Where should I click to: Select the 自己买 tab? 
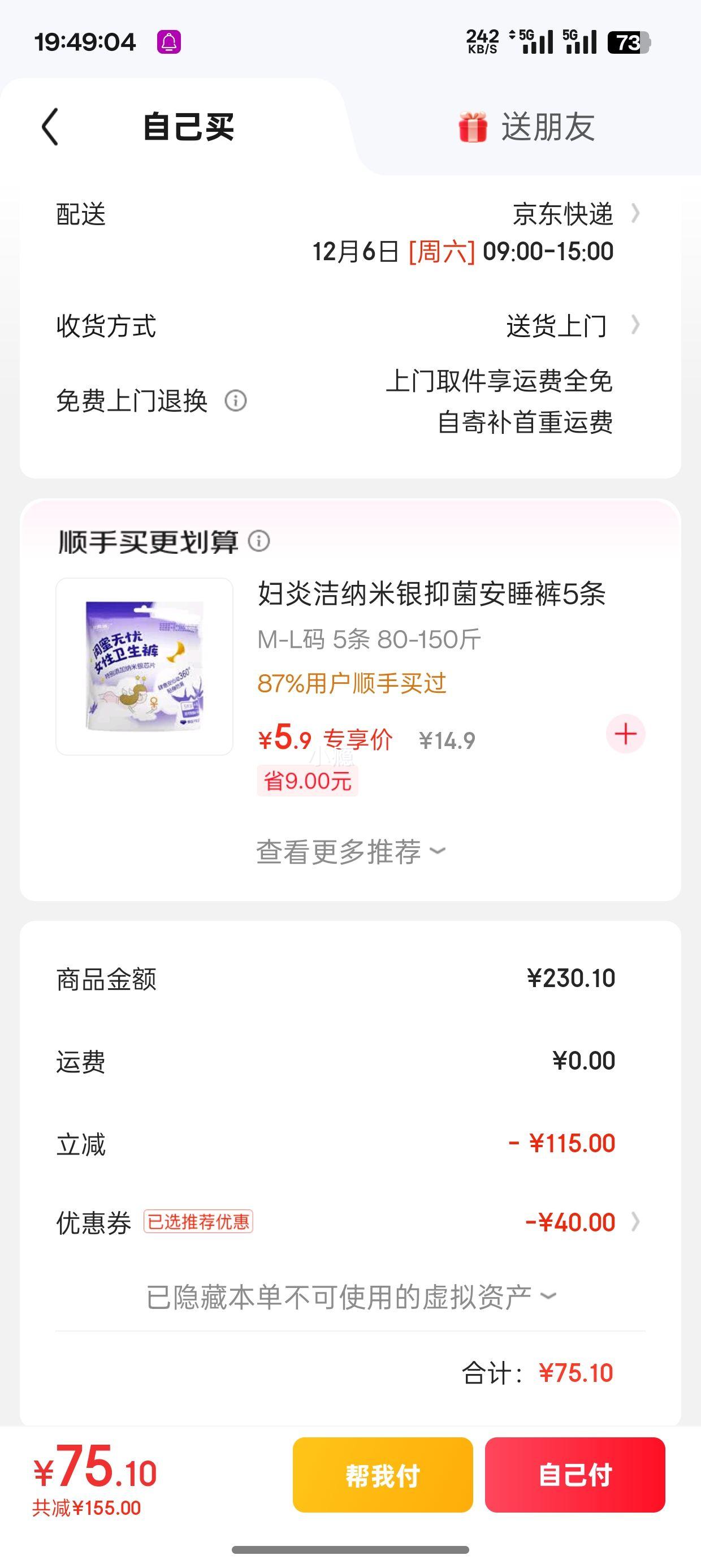coord(188,127)
